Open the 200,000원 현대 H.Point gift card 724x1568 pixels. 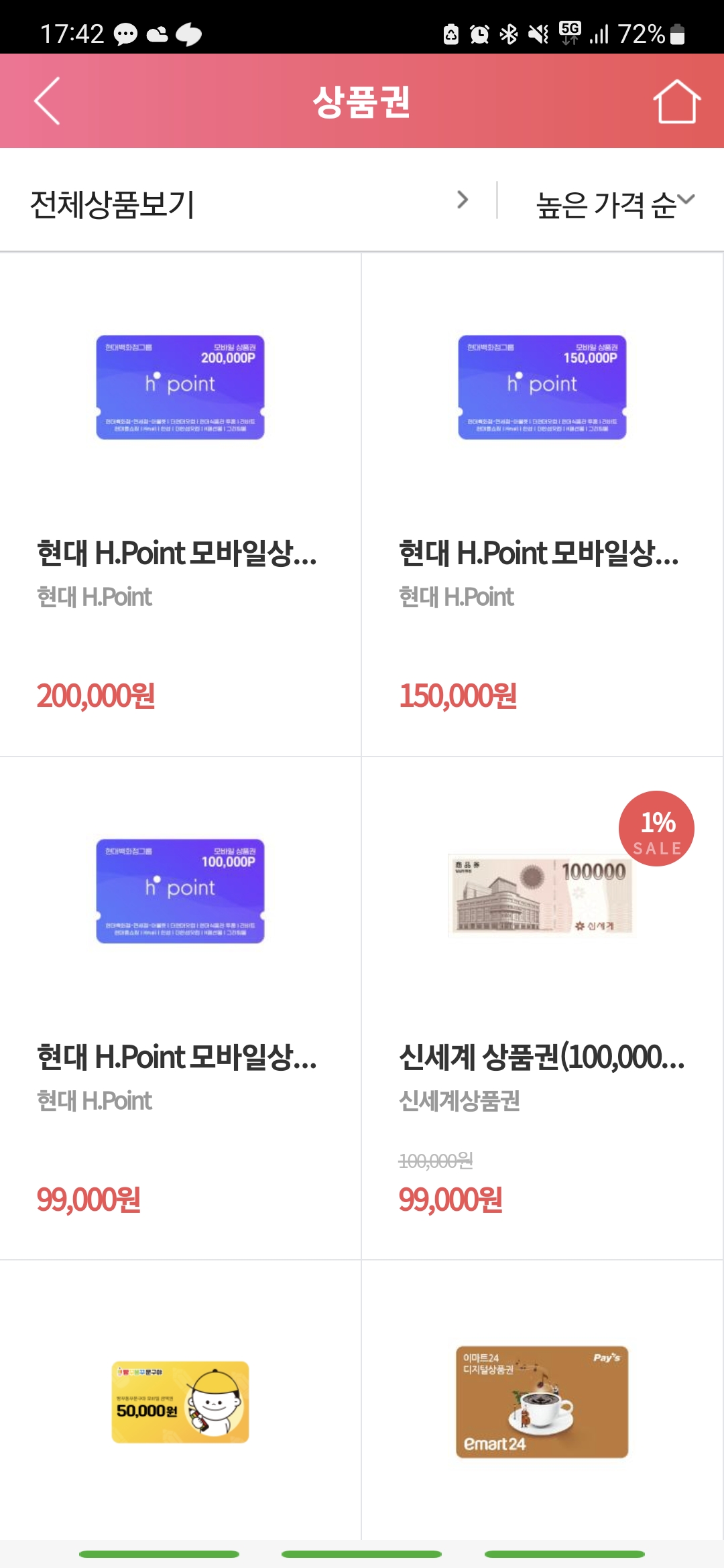coord(180,503)
